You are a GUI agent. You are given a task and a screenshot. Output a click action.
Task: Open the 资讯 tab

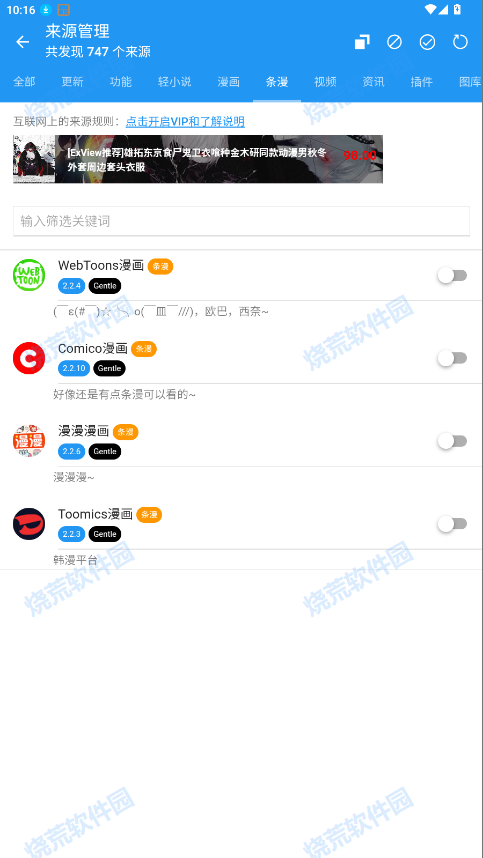pos(373,82)
